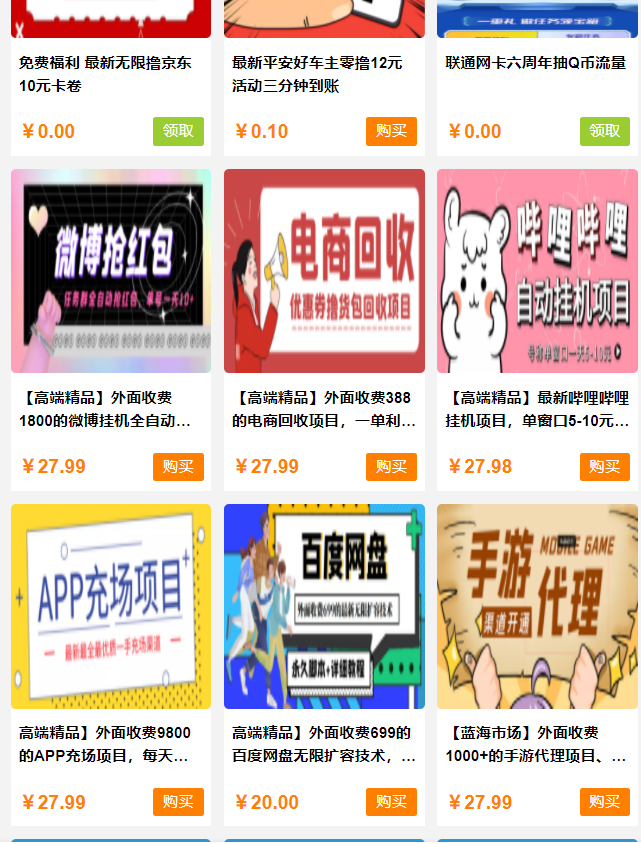
Task: Open the 百度网盘 expansion tutorial card
Action: 324,606
